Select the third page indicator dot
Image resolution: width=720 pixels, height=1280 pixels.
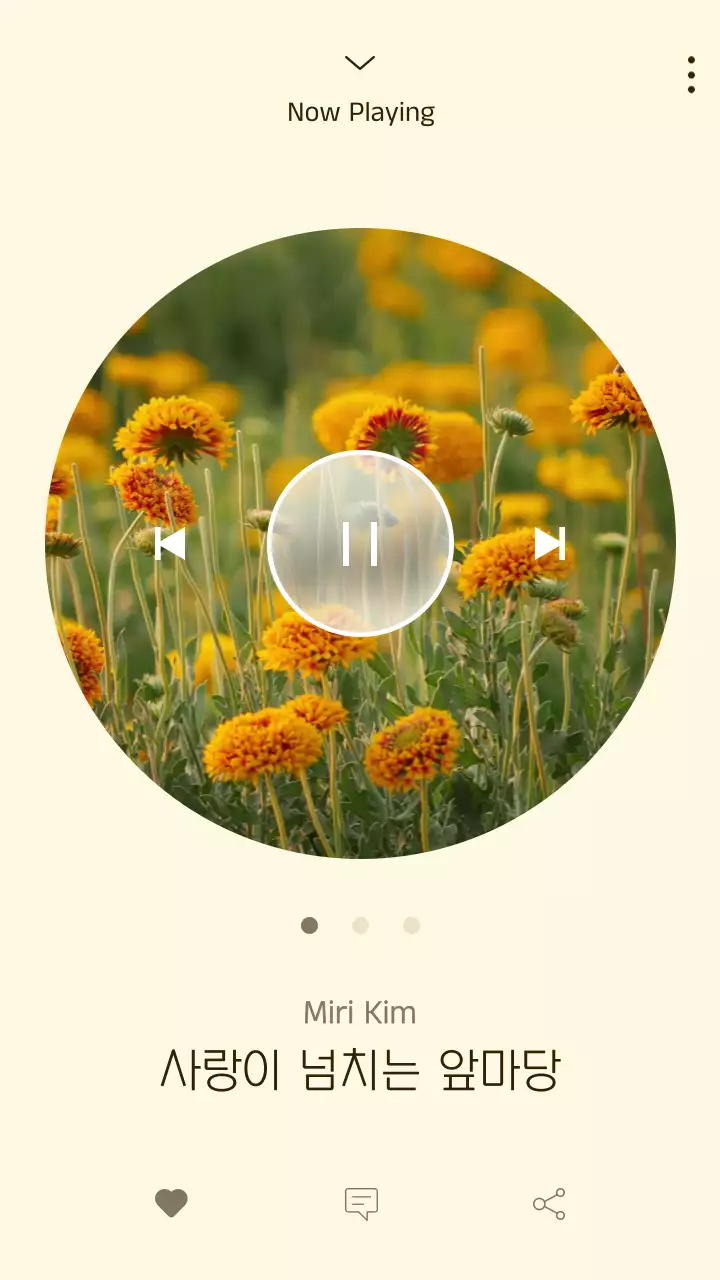[411, 926]
